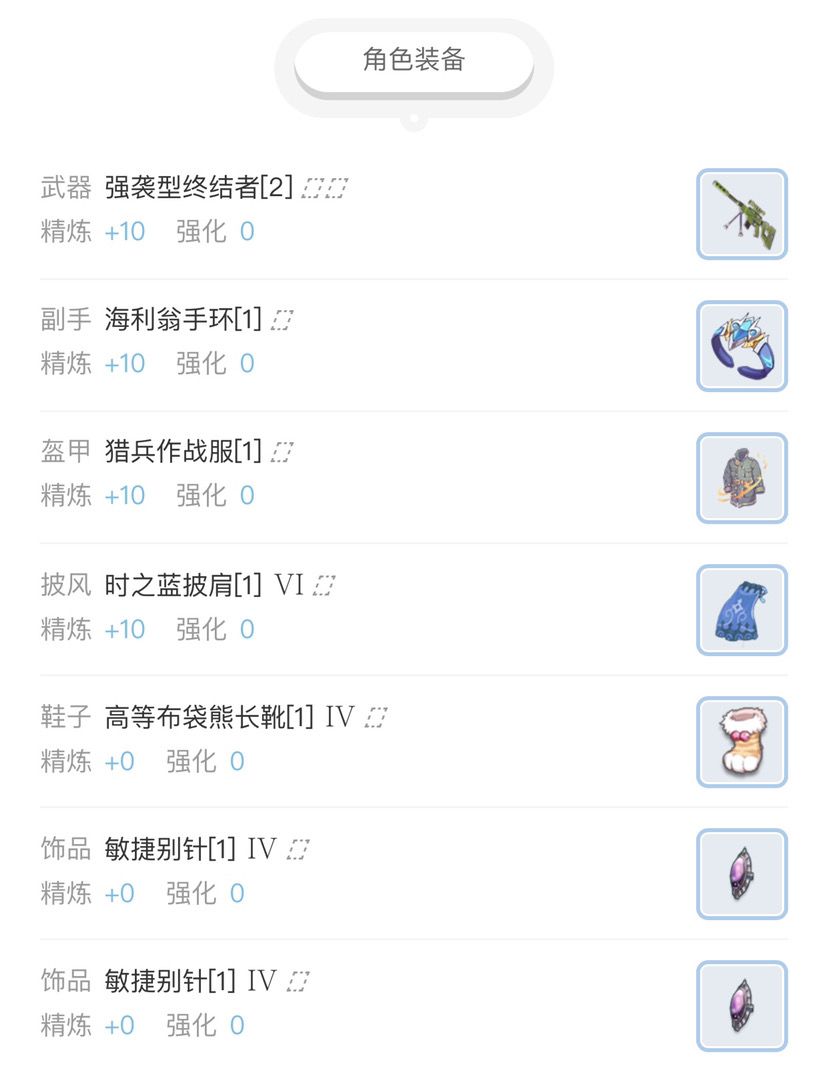This screenshot has width=828, height=1084.
Task: Tap the 时之蓝披肩 cloak icon
Action: (741, 610)
